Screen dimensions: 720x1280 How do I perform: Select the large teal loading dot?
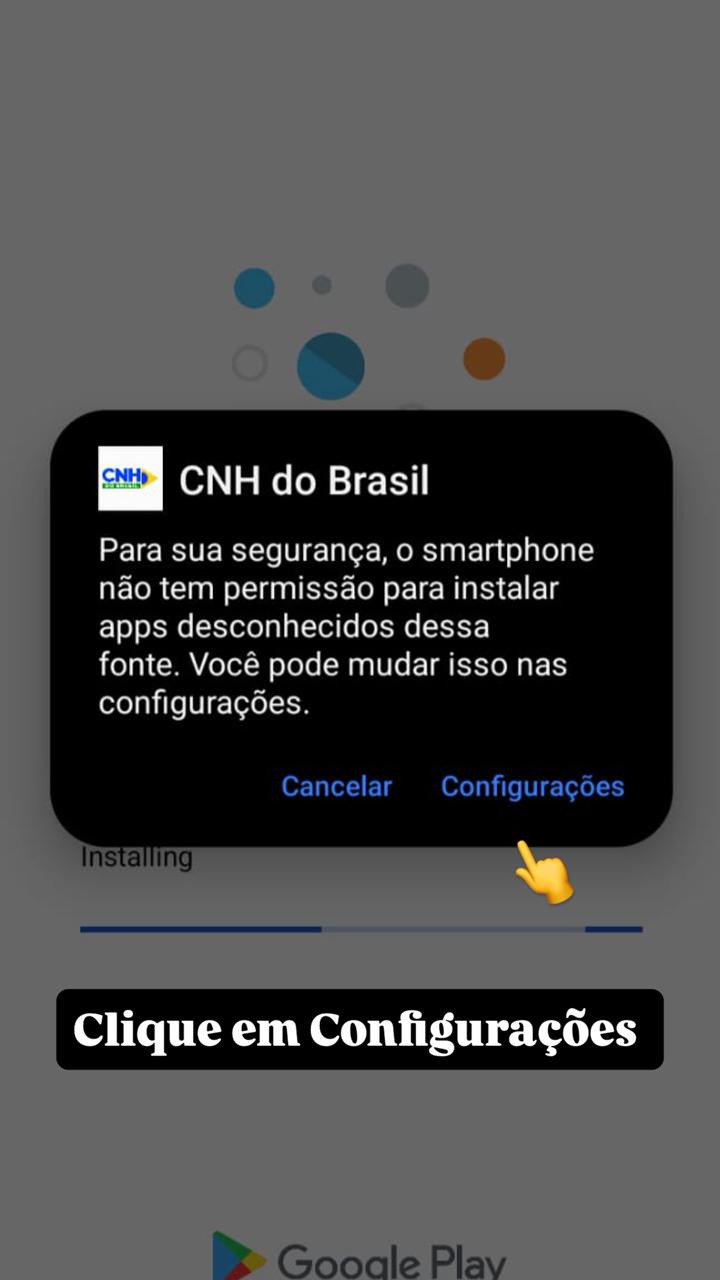tap(255, 287)
